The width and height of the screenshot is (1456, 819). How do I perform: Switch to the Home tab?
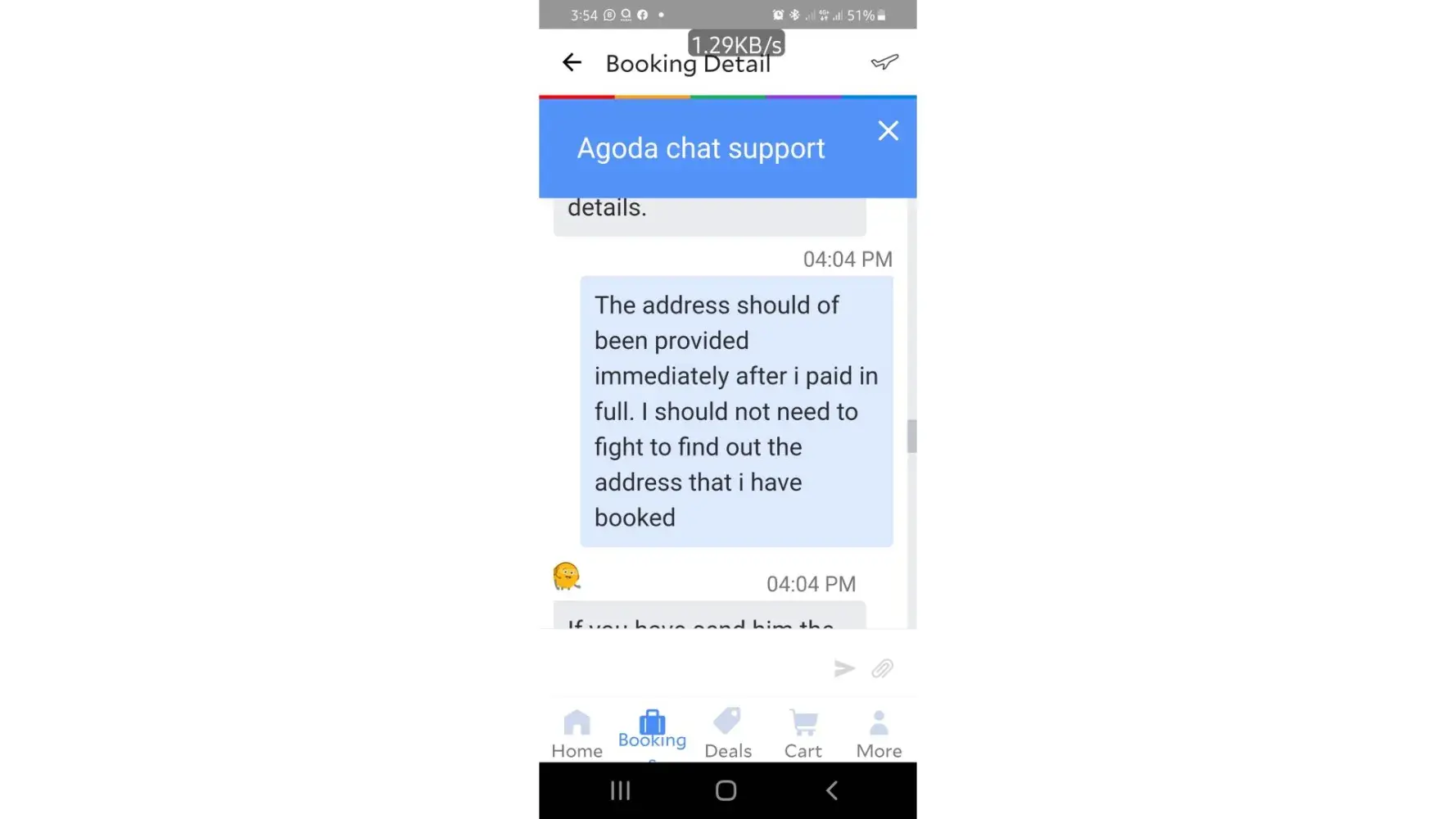tap(577, 733)
